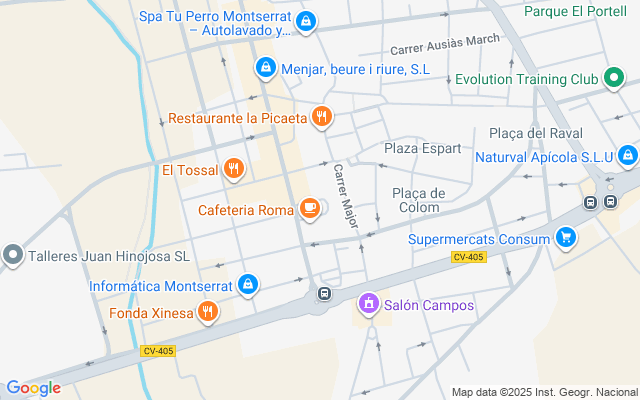Select the Menjar, beure i riure marker
This screenshot has height=400, width=640.
point(266,68)
